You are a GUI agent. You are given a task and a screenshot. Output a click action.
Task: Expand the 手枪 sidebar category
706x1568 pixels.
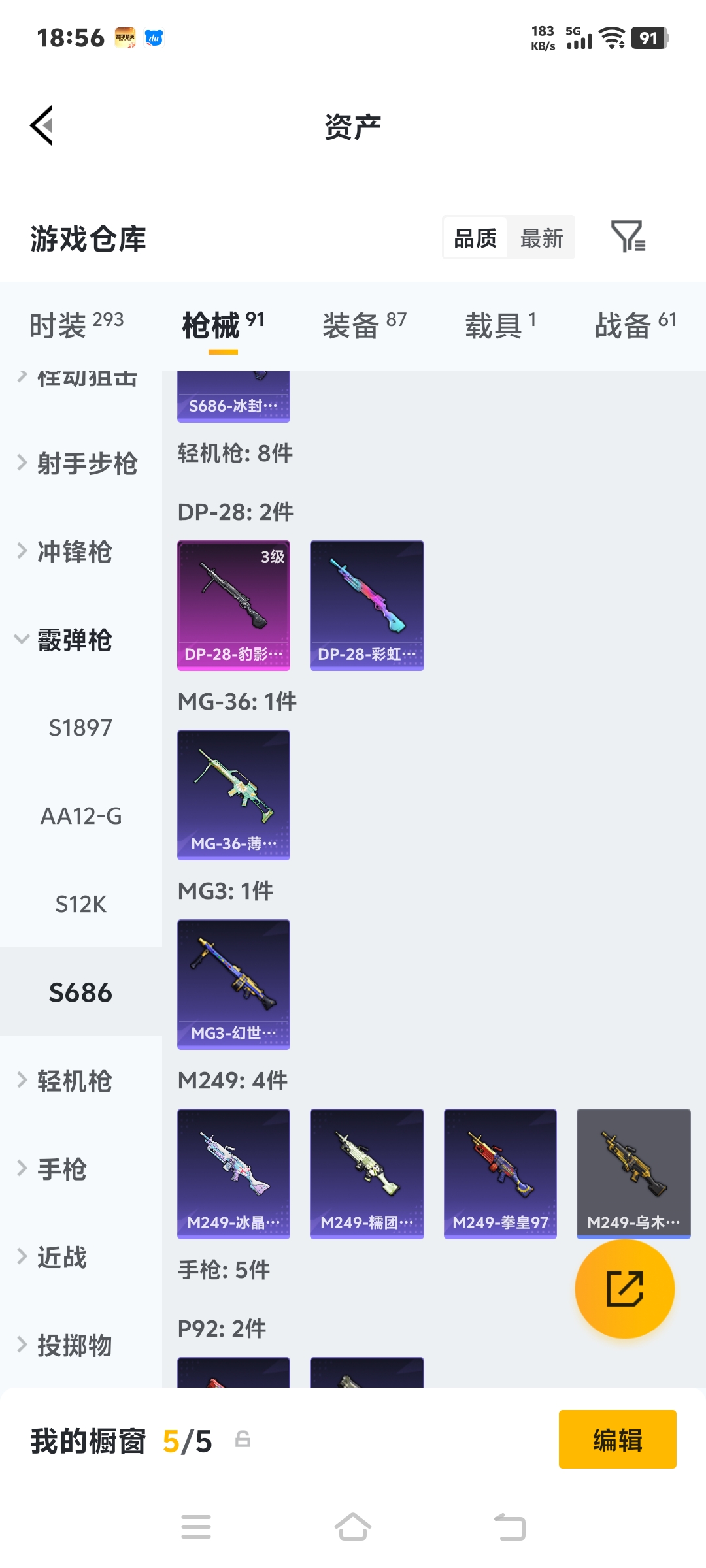tap(65, 1169)
